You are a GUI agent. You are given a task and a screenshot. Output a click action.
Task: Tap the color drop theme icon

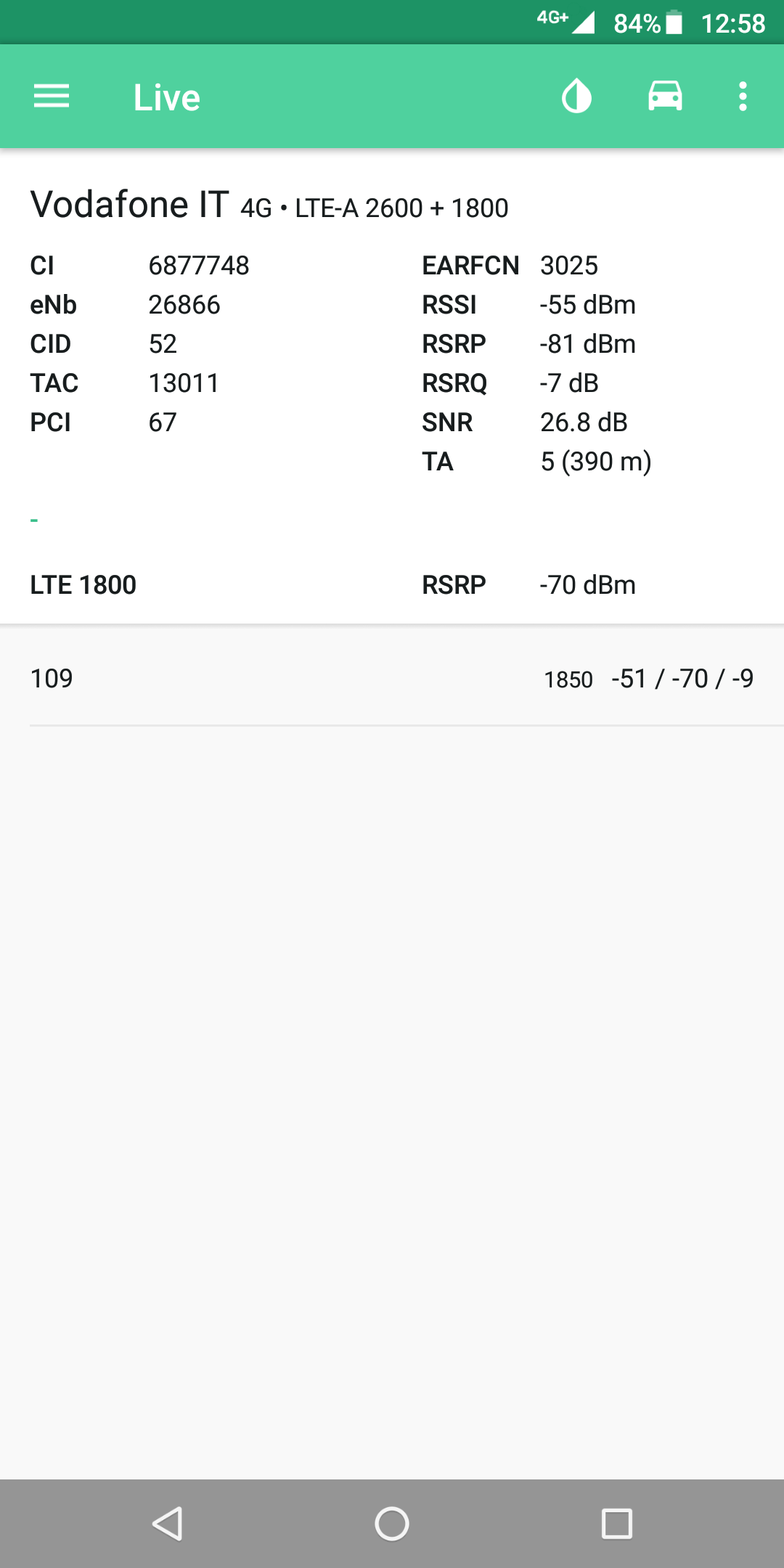click(x=577, y=97)
